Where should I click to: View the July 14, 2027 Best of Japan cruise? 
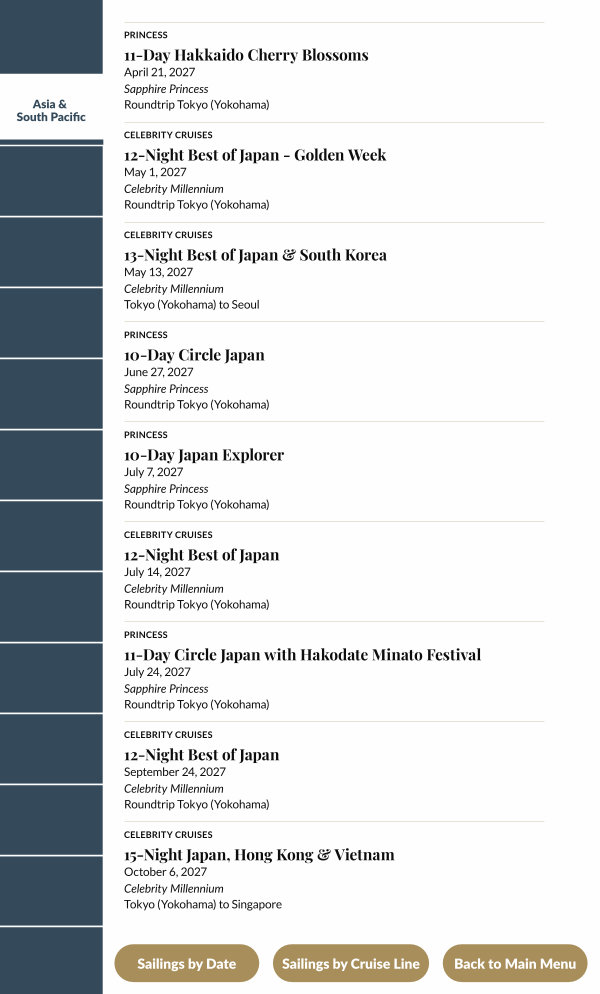[201, 556]
